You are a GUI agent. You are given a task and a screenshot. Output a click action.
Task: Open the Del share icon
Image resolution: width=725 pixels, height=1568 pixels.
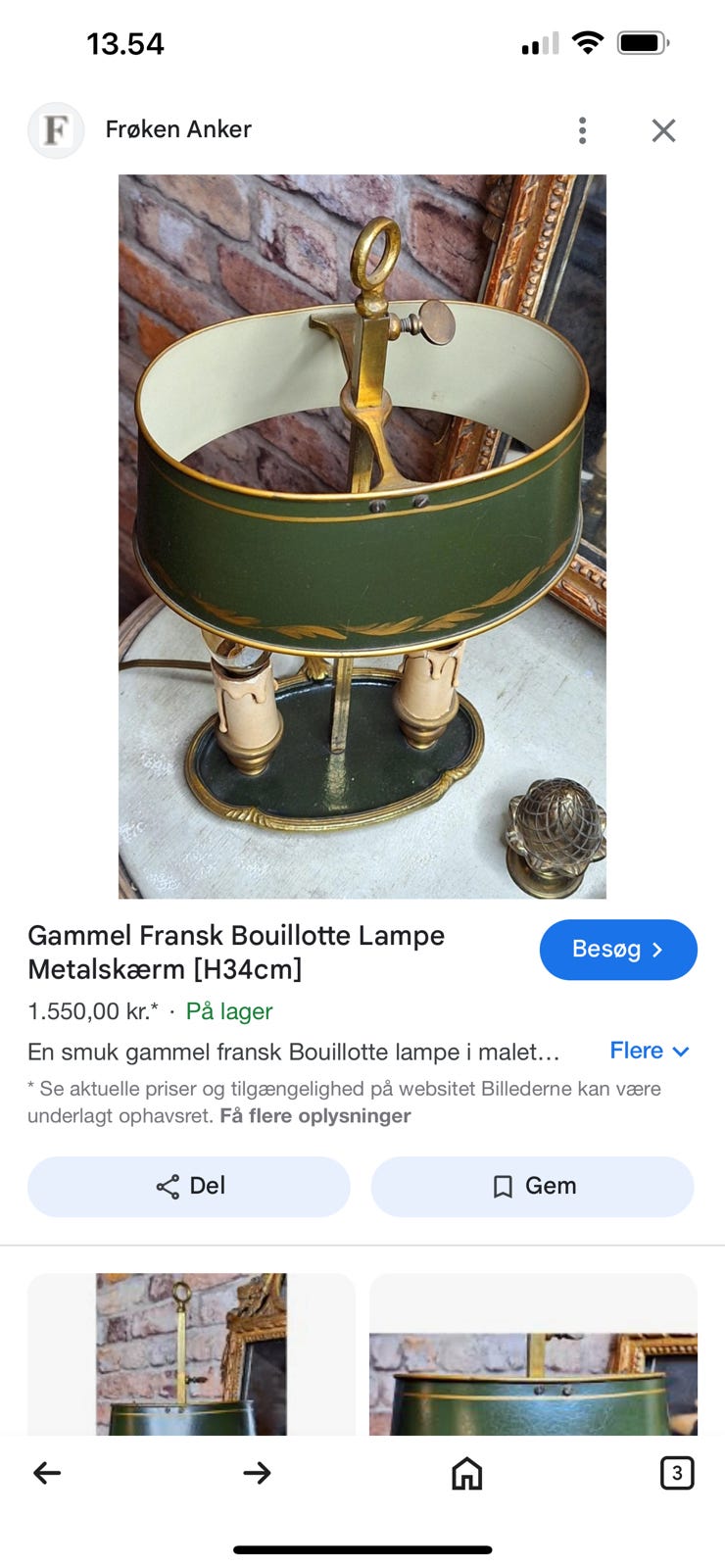(167, 1187)
